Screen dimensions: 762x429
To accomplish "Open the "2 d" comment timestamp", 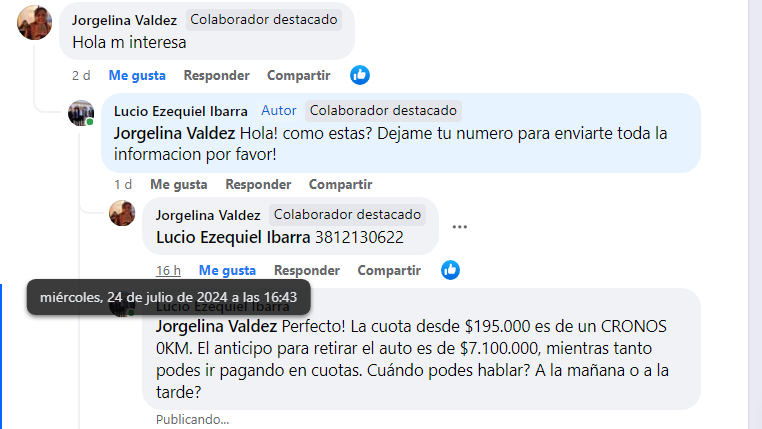I will pos(81,75).
